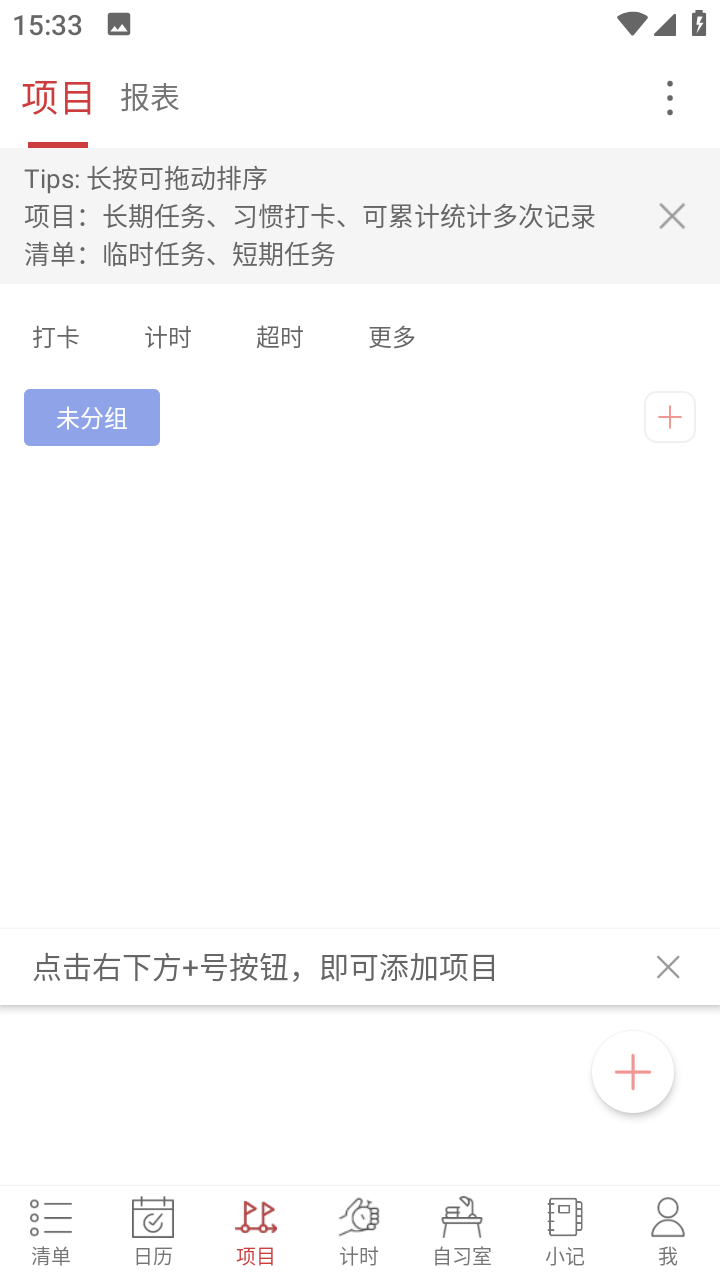Go to the 小记 tab

point(565,1232)
